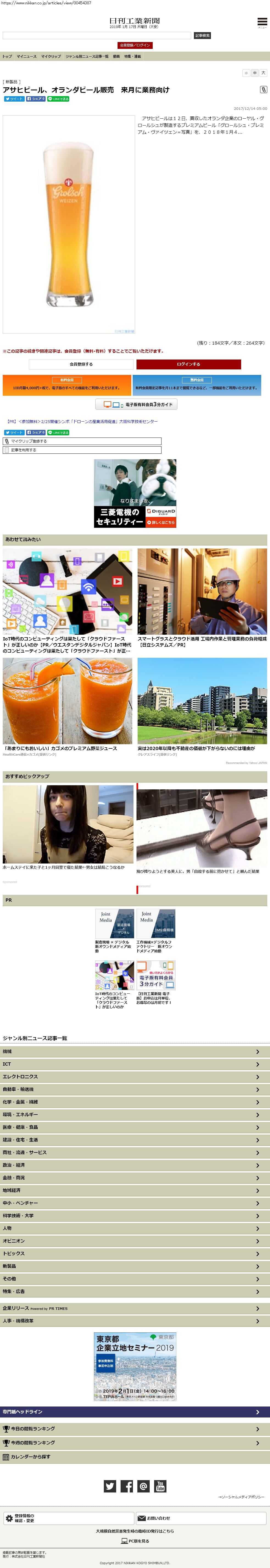Expand the 機械 genre row

click(x=135, y=1051)
